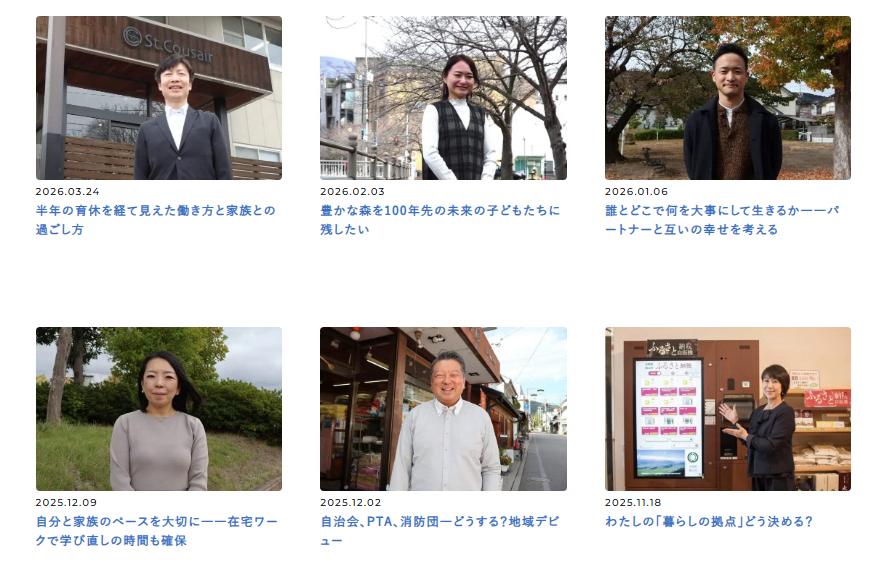
Task: Open article わたしの「暮らしの拠点」どう決める？
Action: click(x=709, y=522)
